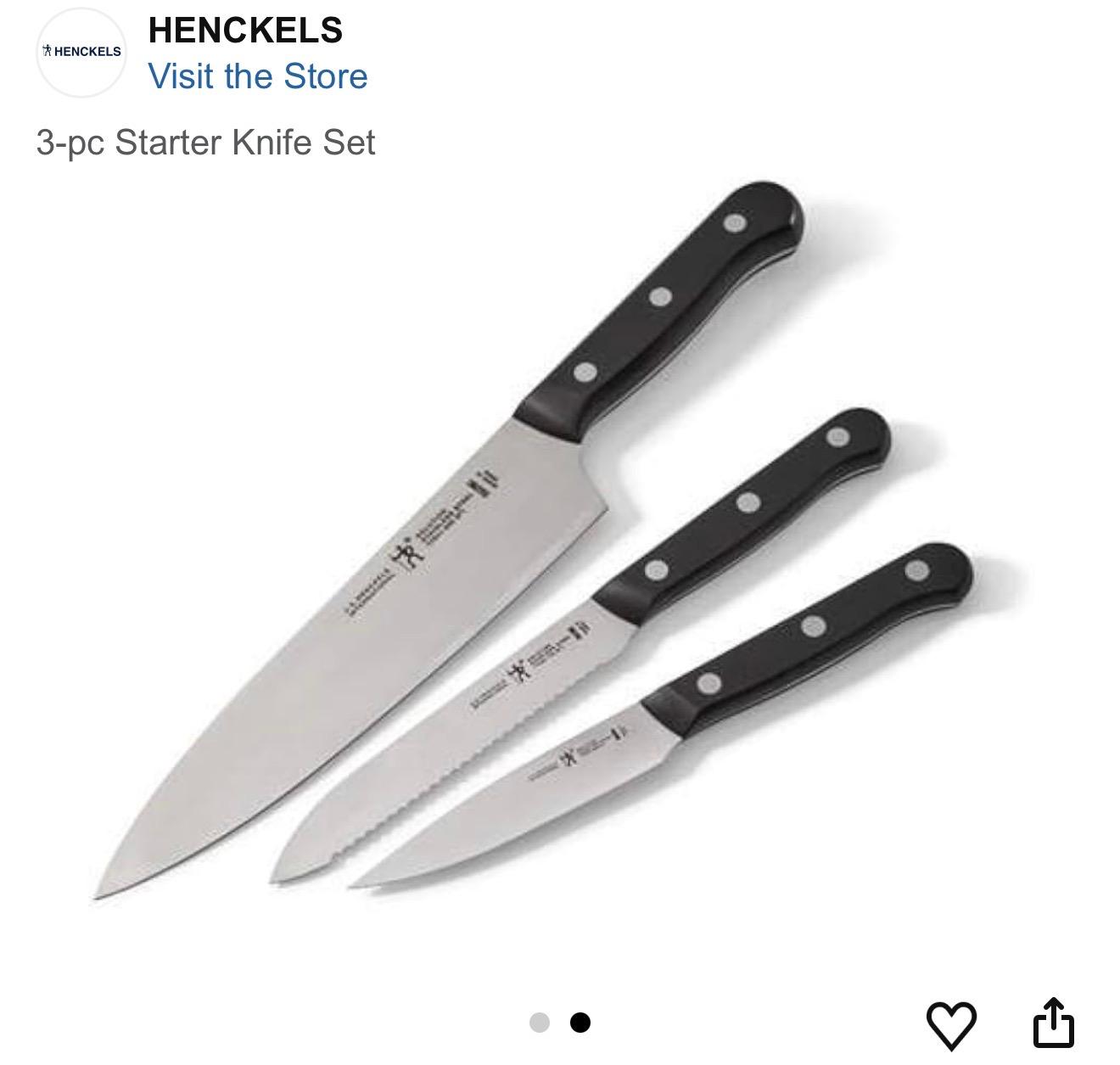Go to the first image dot

click(540, 1023)
